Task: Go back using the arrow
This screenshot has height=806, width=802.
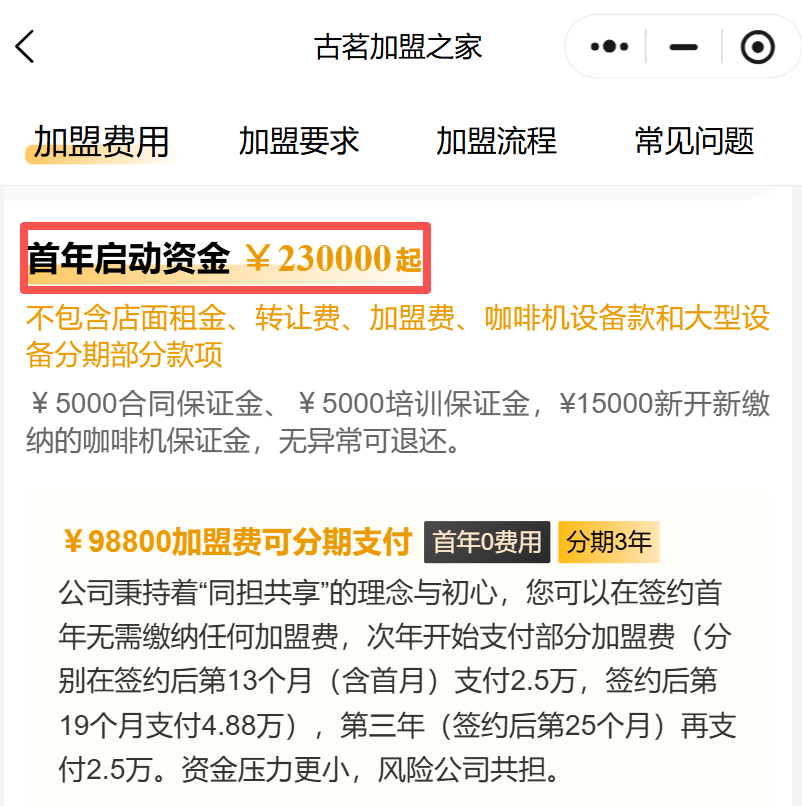Action: coord(26,47)
